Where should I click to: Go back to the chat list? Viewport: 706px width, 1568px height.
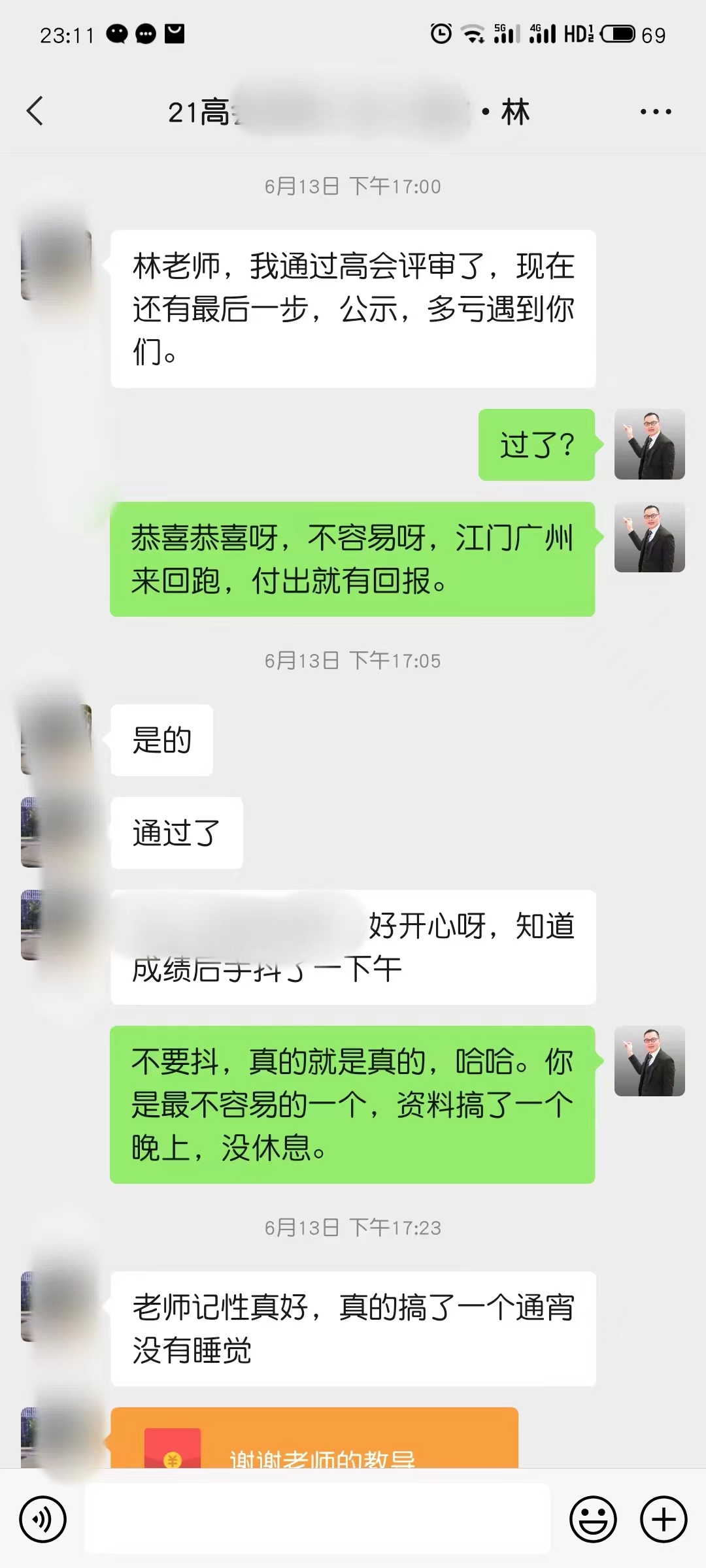tap(35, 111)
